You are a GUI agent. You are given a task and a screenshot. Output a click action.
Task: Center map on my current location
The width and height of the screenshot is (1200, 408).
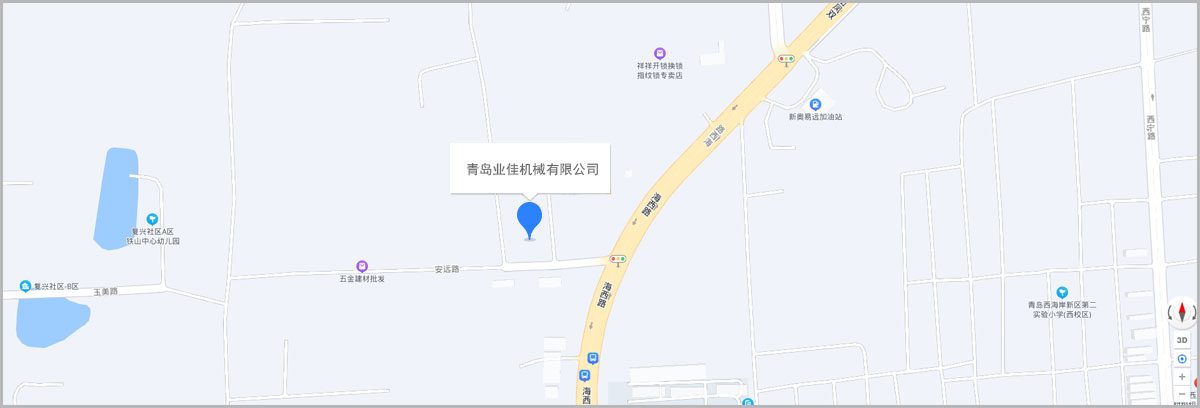point(1182,359)
